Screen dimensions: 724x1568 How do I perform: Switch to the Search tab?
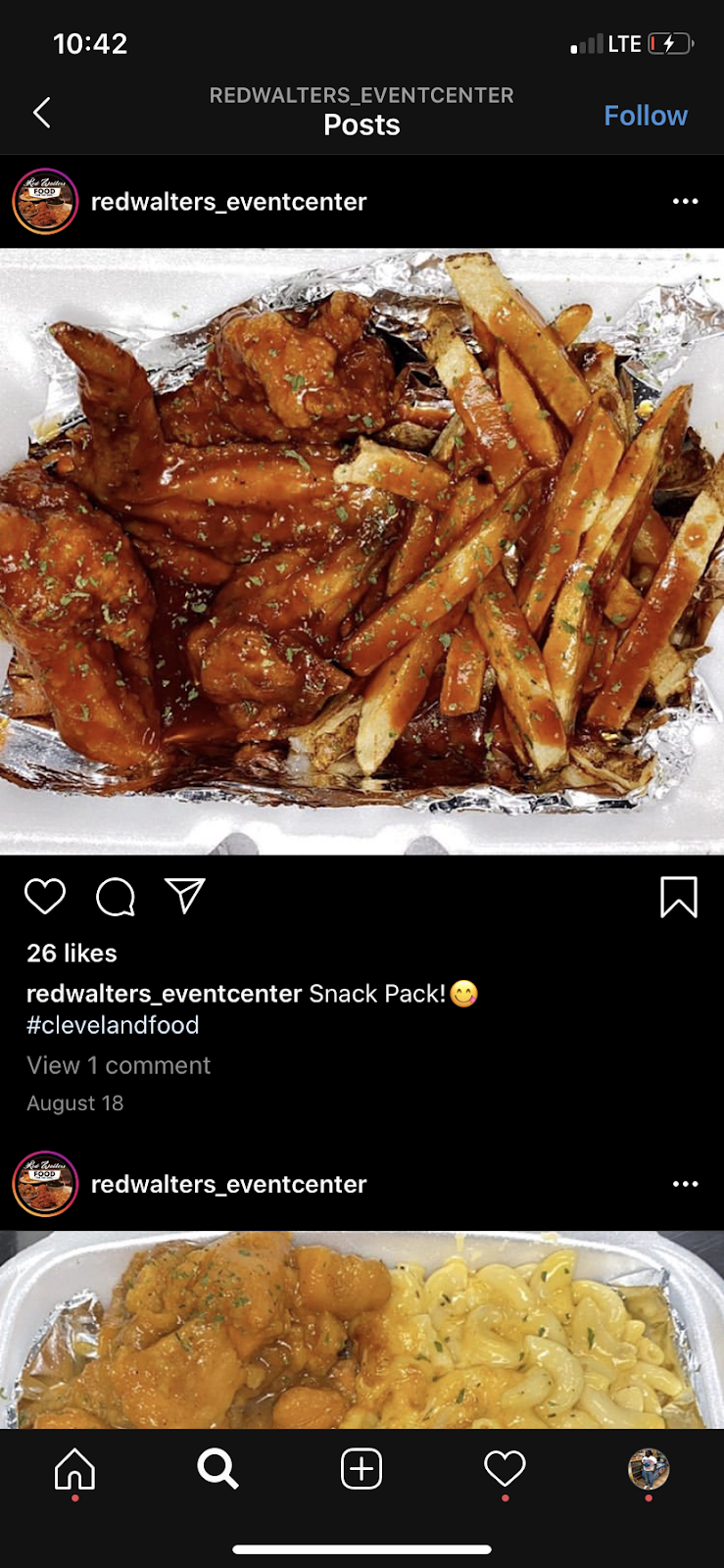[217, 1469]
